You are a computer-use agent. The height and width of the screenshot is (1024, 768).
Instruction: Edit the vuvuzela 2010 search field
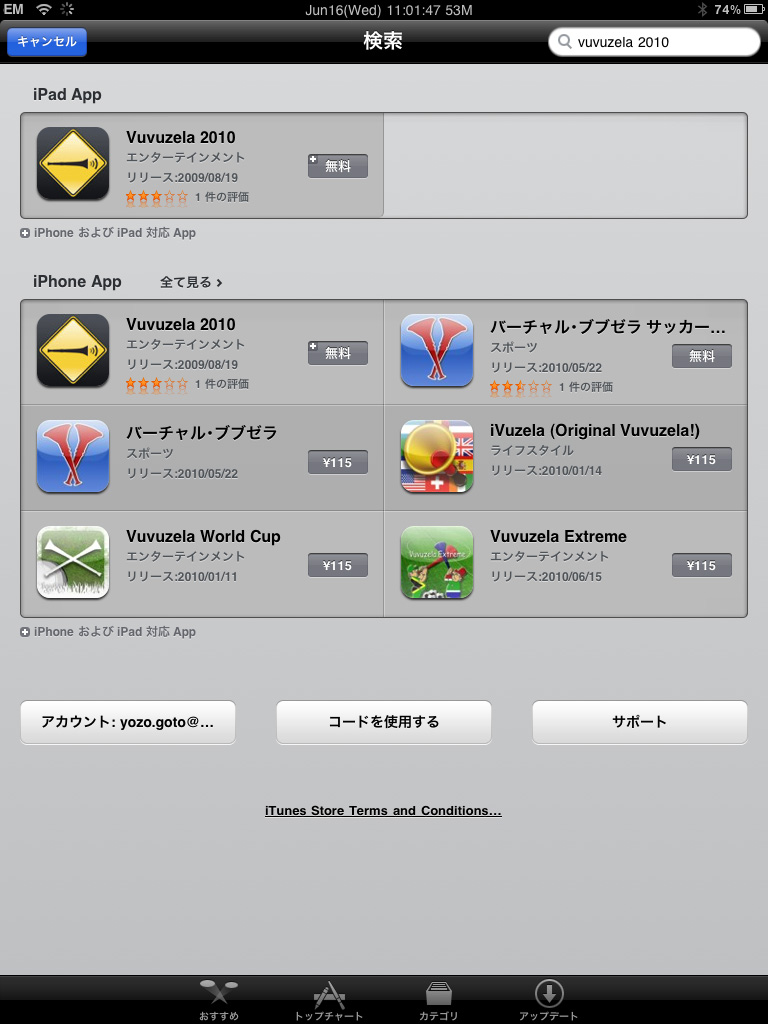(x=660, y=42)
